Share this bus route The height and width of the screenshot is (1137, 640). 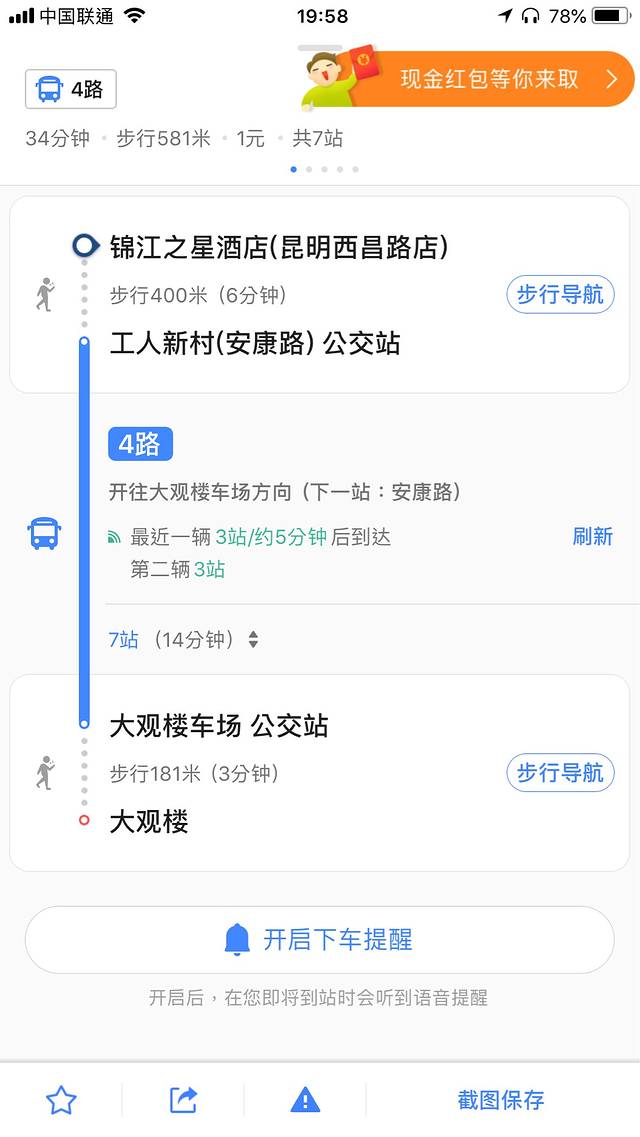point(183,1101)
